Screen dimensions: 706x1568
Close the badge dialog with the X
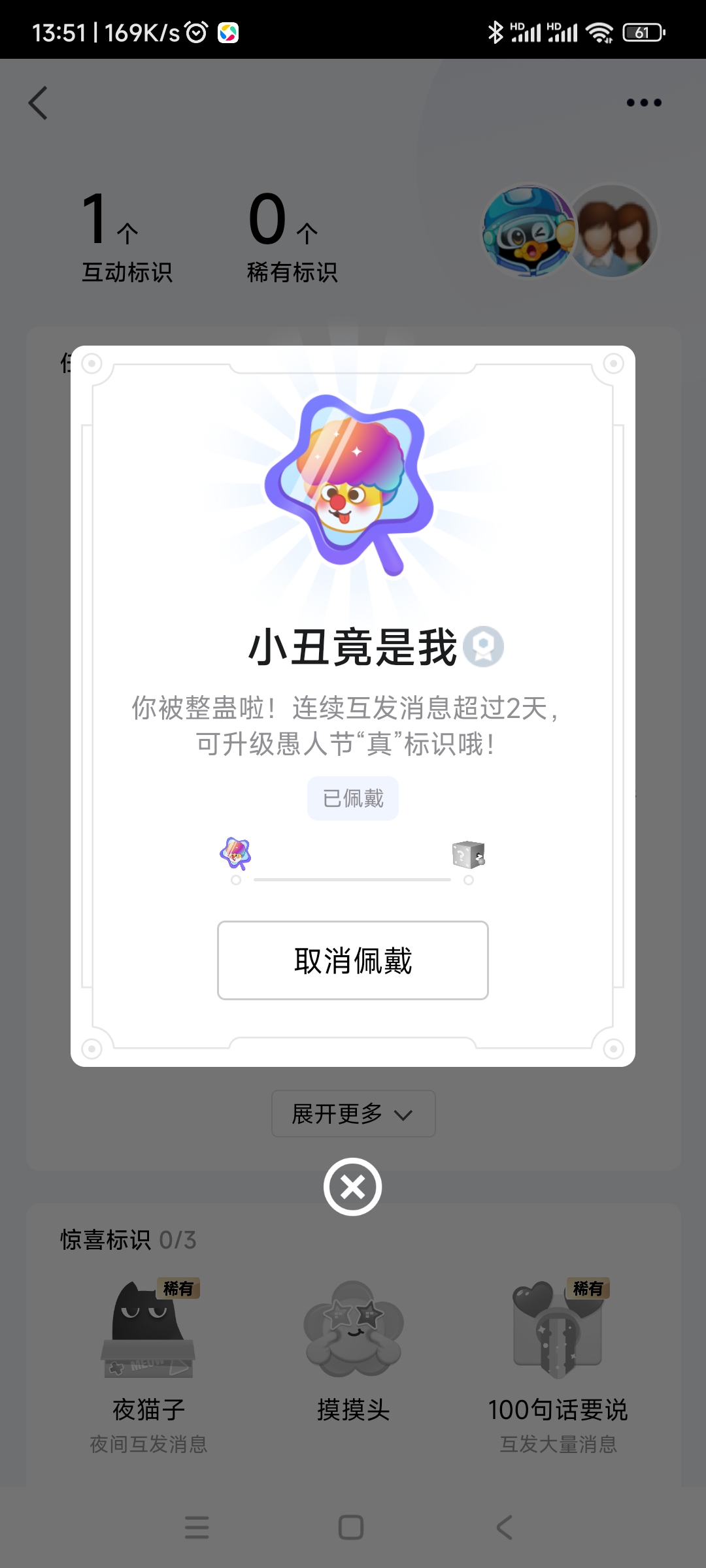coord(353,1186)
